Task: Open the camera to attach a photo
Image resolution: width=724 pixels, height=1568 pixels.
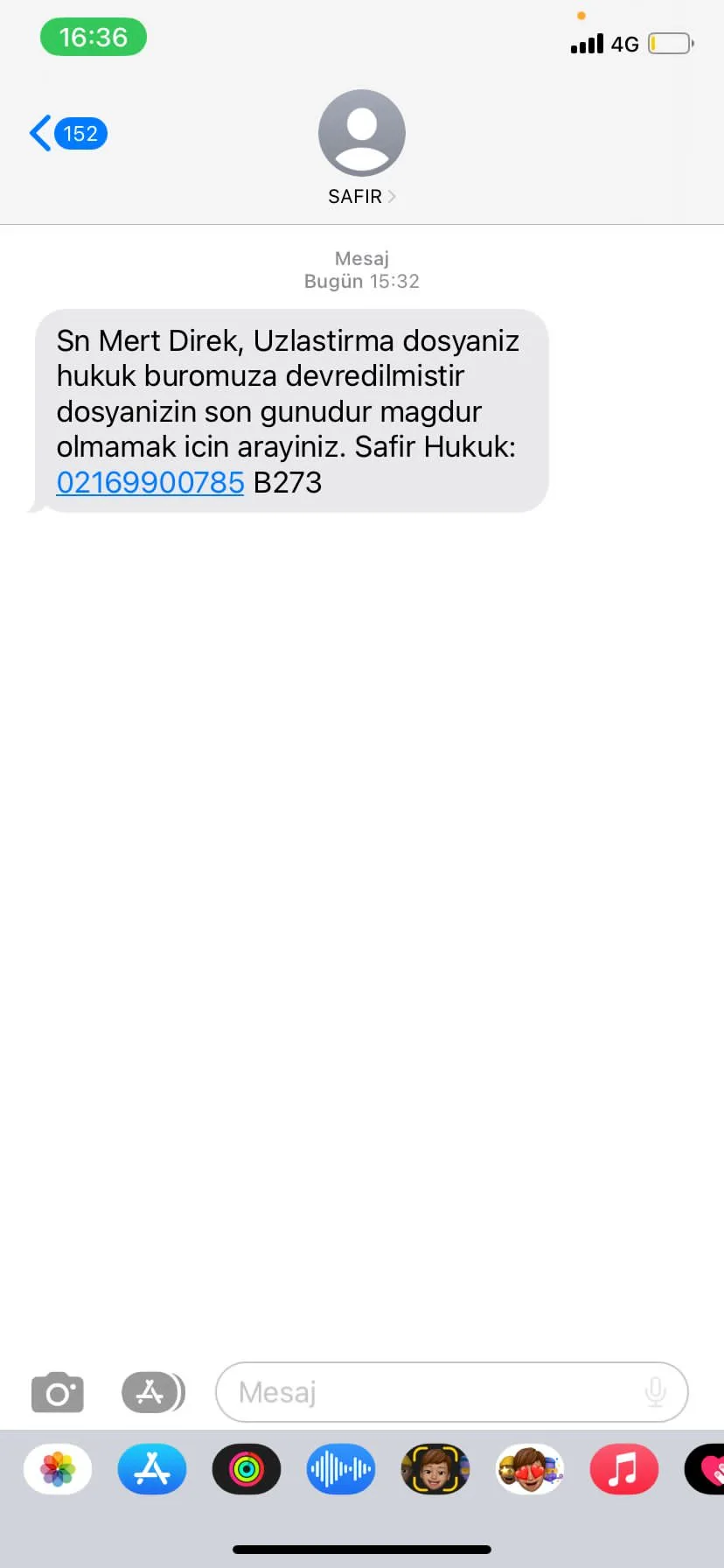Action: coord(58,1392)
